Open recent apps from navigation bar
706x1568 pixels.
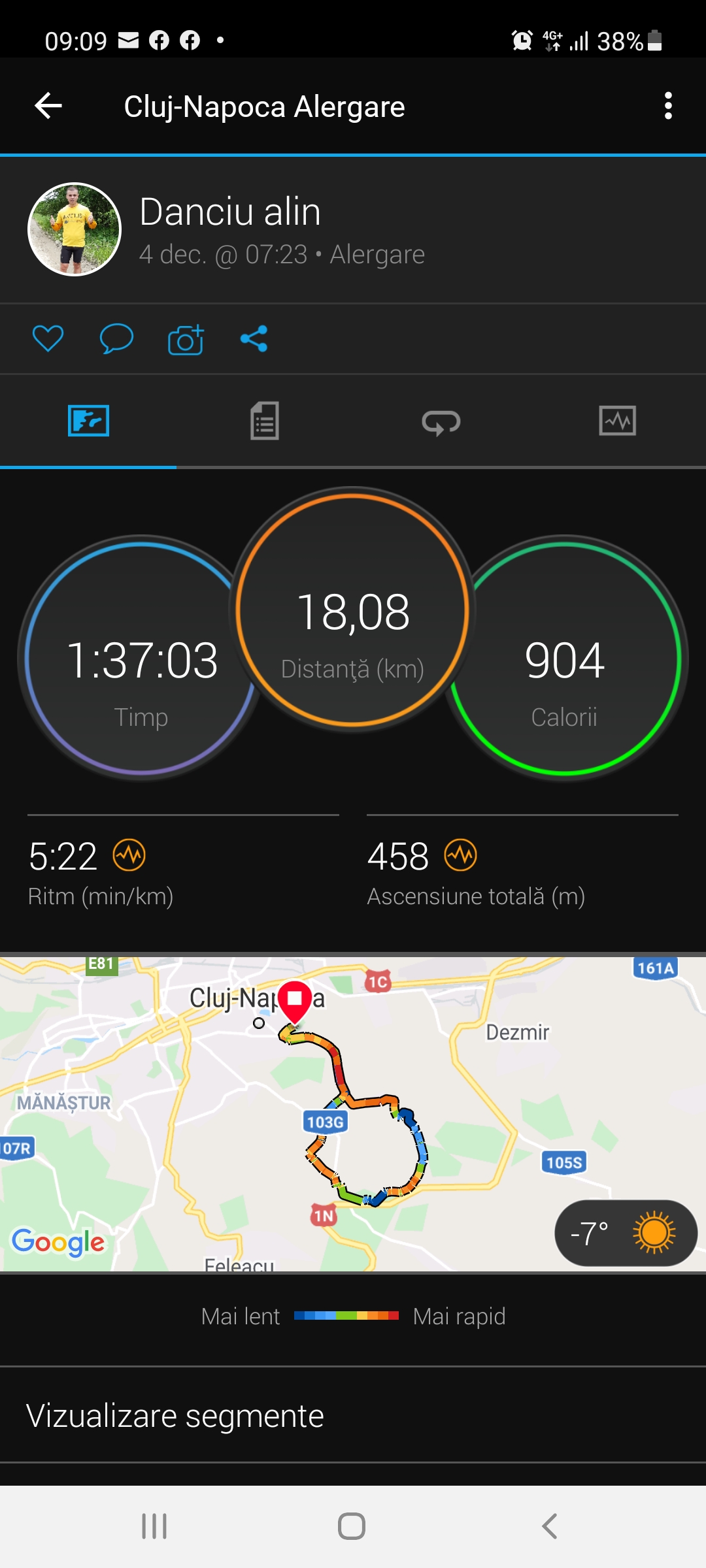click(x=154, y=1527)
